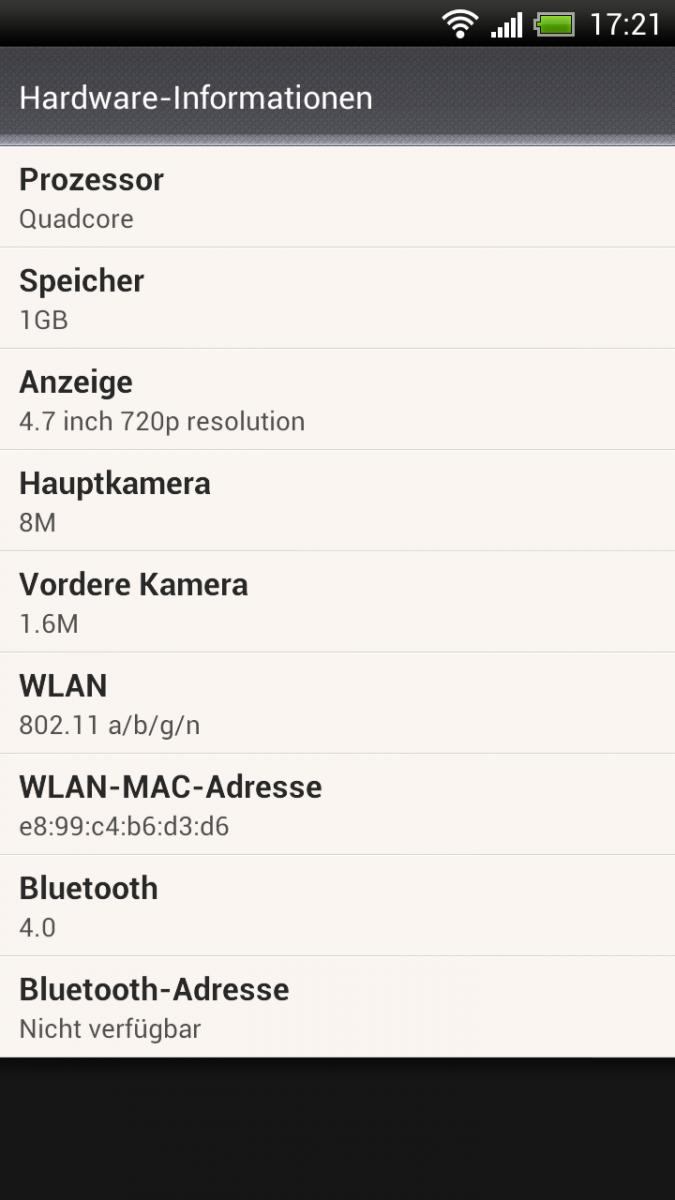This screenshot has height=1200, width=675.
Task: Select the Bluetooth 4.0 row
Action: (x=337, y=904)
